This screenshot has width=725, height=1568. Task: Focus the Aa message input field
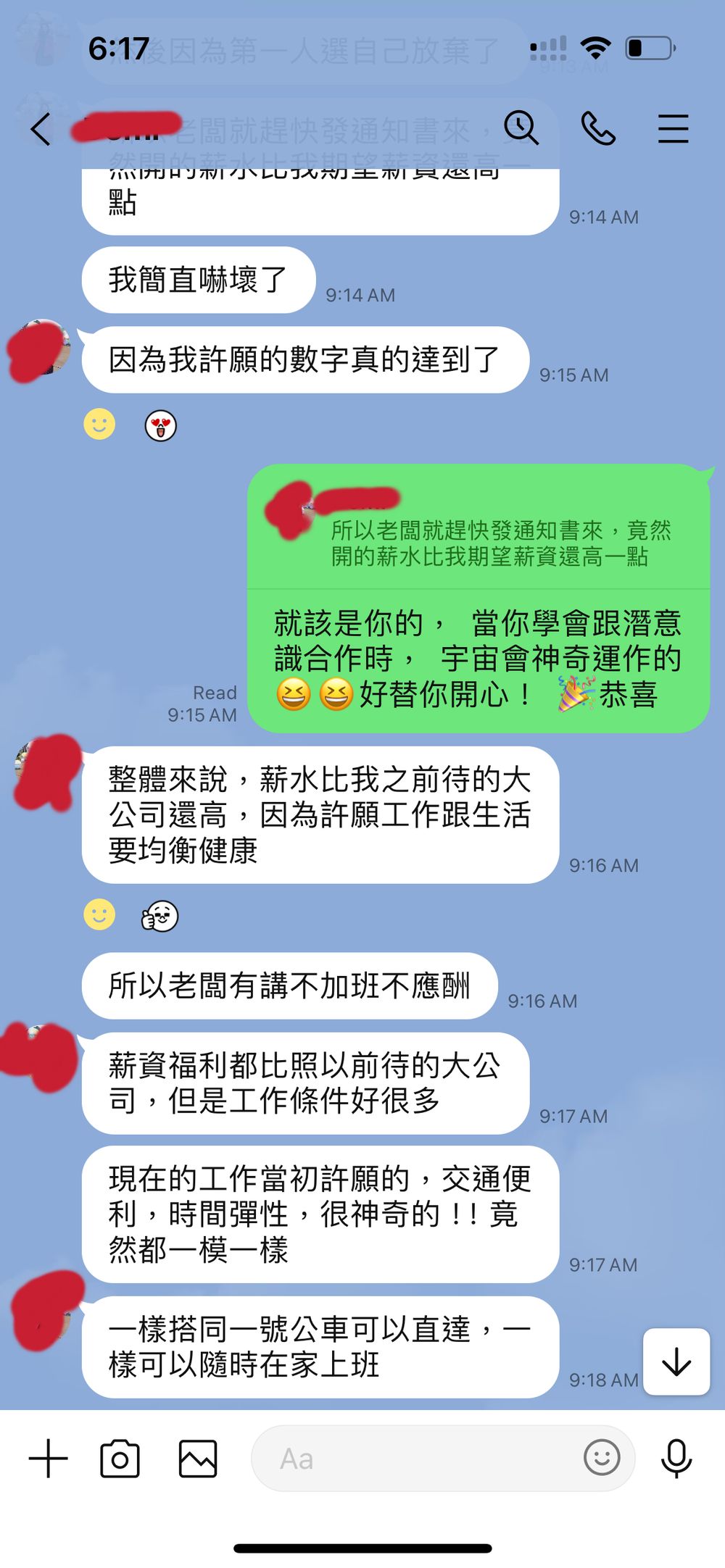(x=413, y=1459)
